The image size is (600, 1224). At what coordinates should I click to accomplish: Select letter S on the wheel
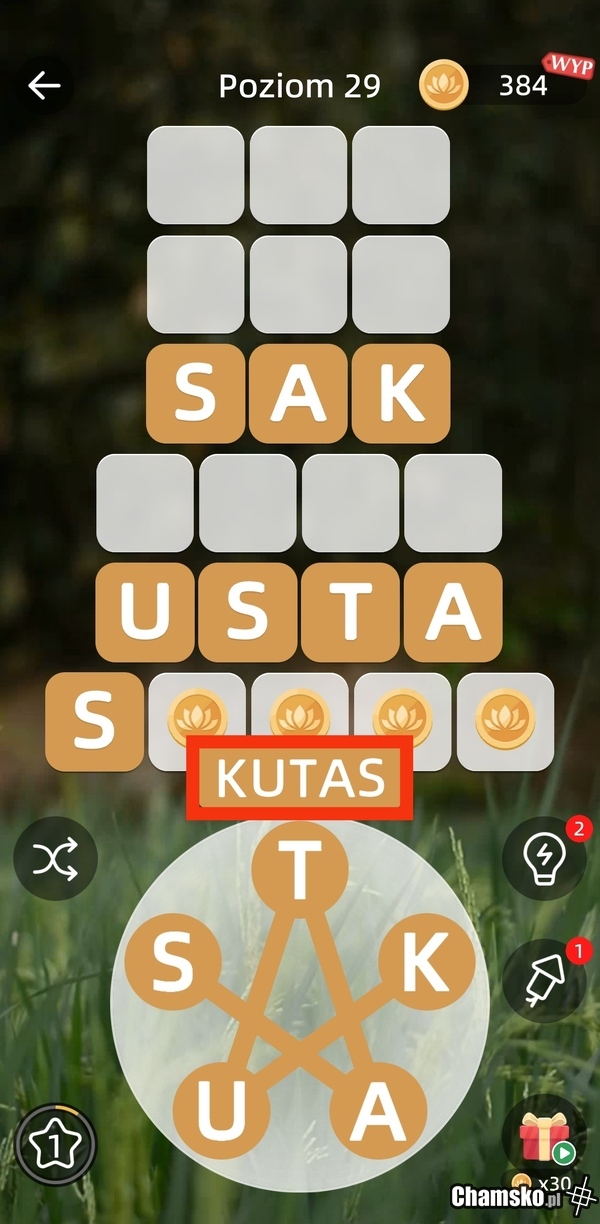(x=172, y=965)
